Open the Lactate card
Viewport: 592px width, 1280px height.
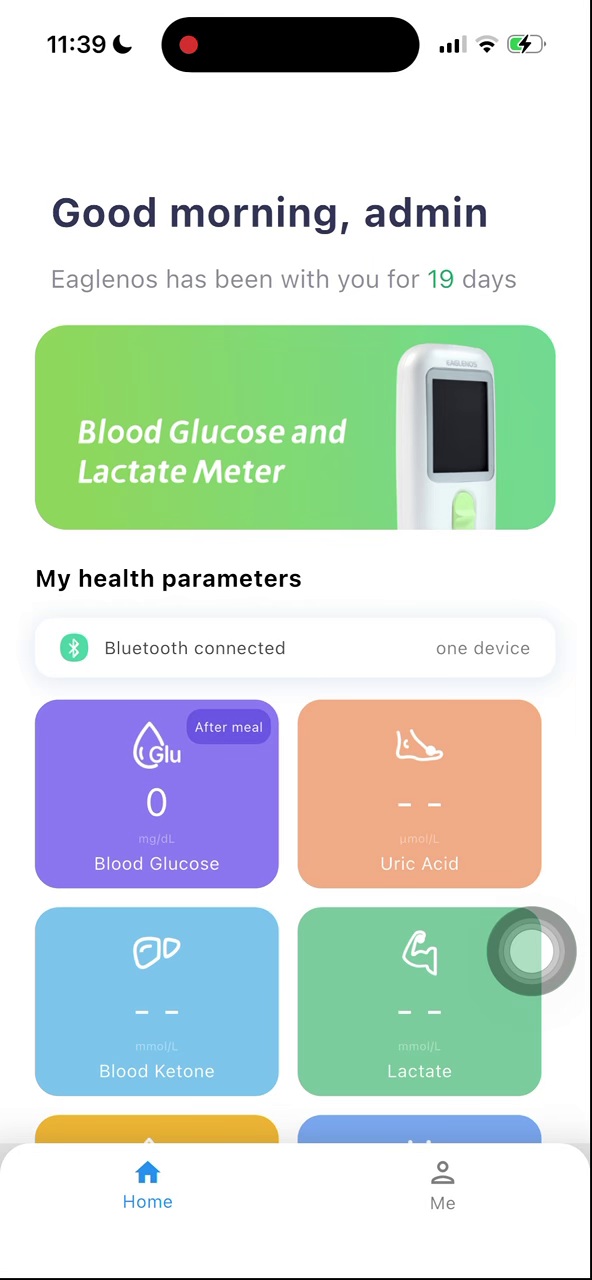click(419, 1001)
